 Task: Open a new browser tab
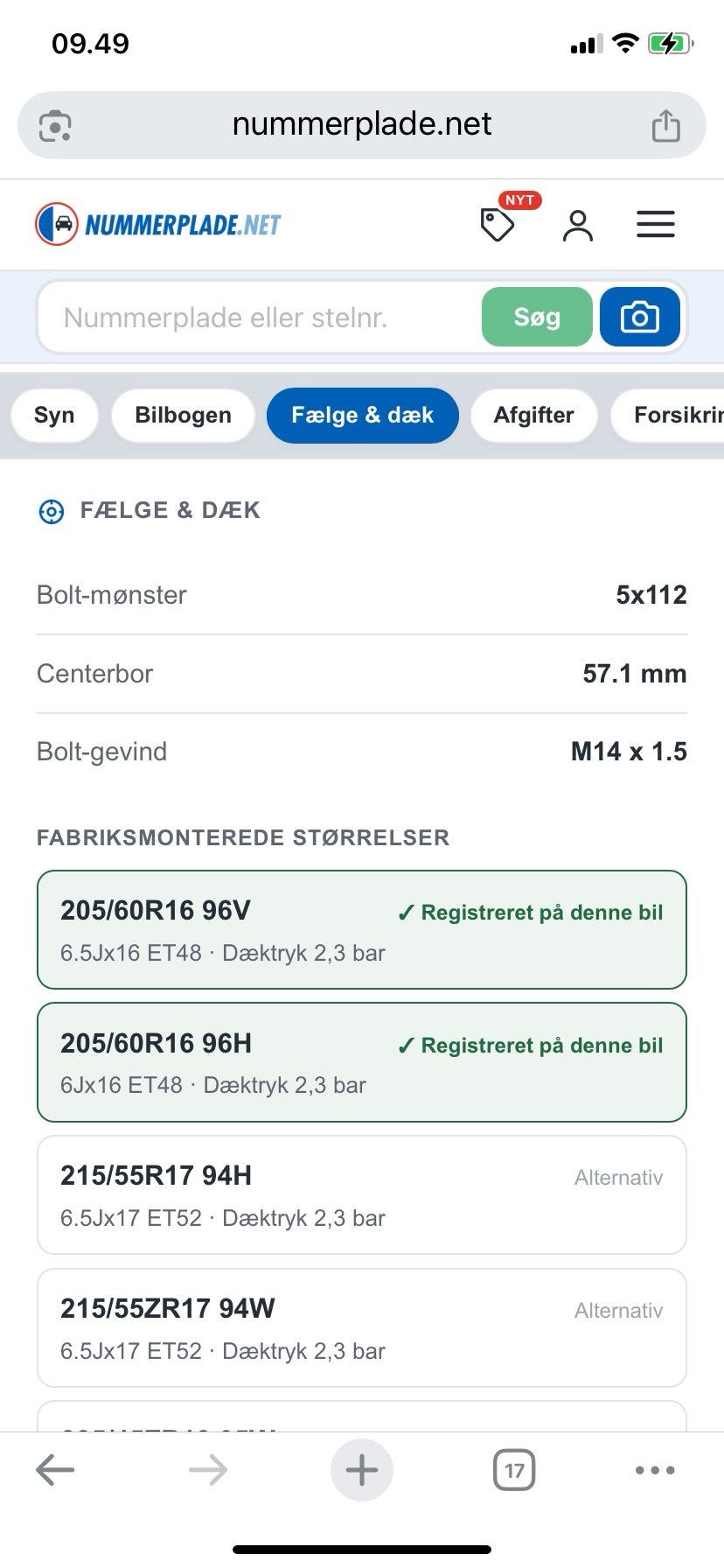(x=362, y=1470)
